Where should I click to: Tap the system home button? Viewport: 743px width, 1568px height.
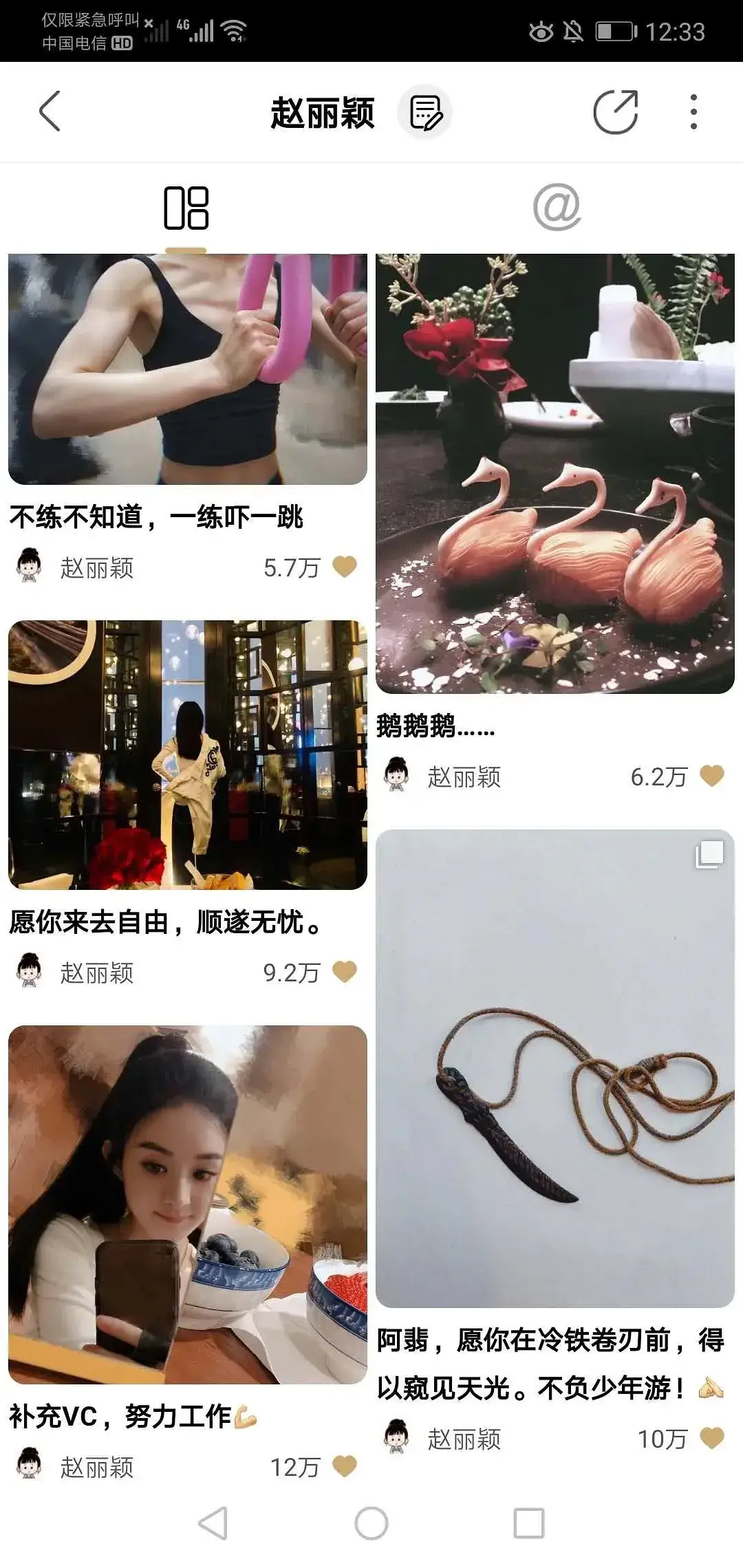(x=371, y=1523)
